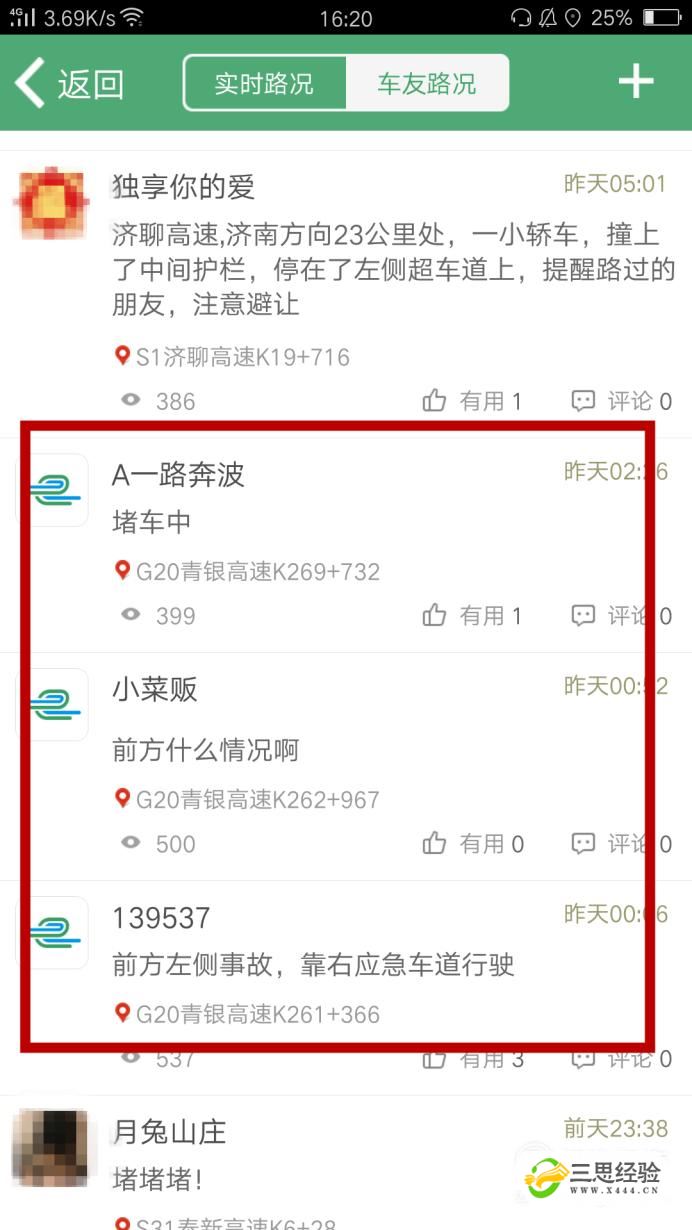Open 139537's accident report post
The width and height of the screenshot is (692, 1230).
(x=313, y=965)
